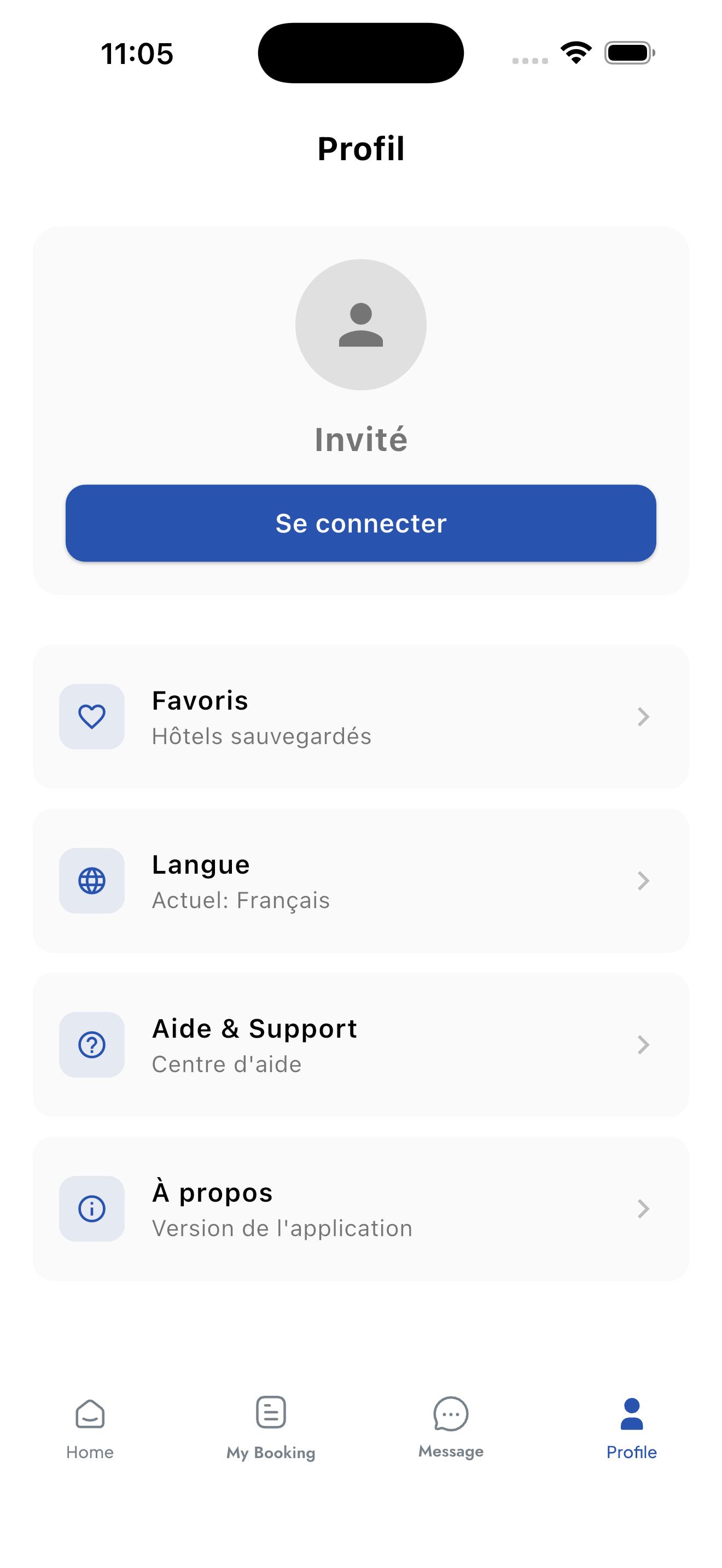Tap the Se connecter button
The image size is (722, 1568).
[x=360, y=523]
